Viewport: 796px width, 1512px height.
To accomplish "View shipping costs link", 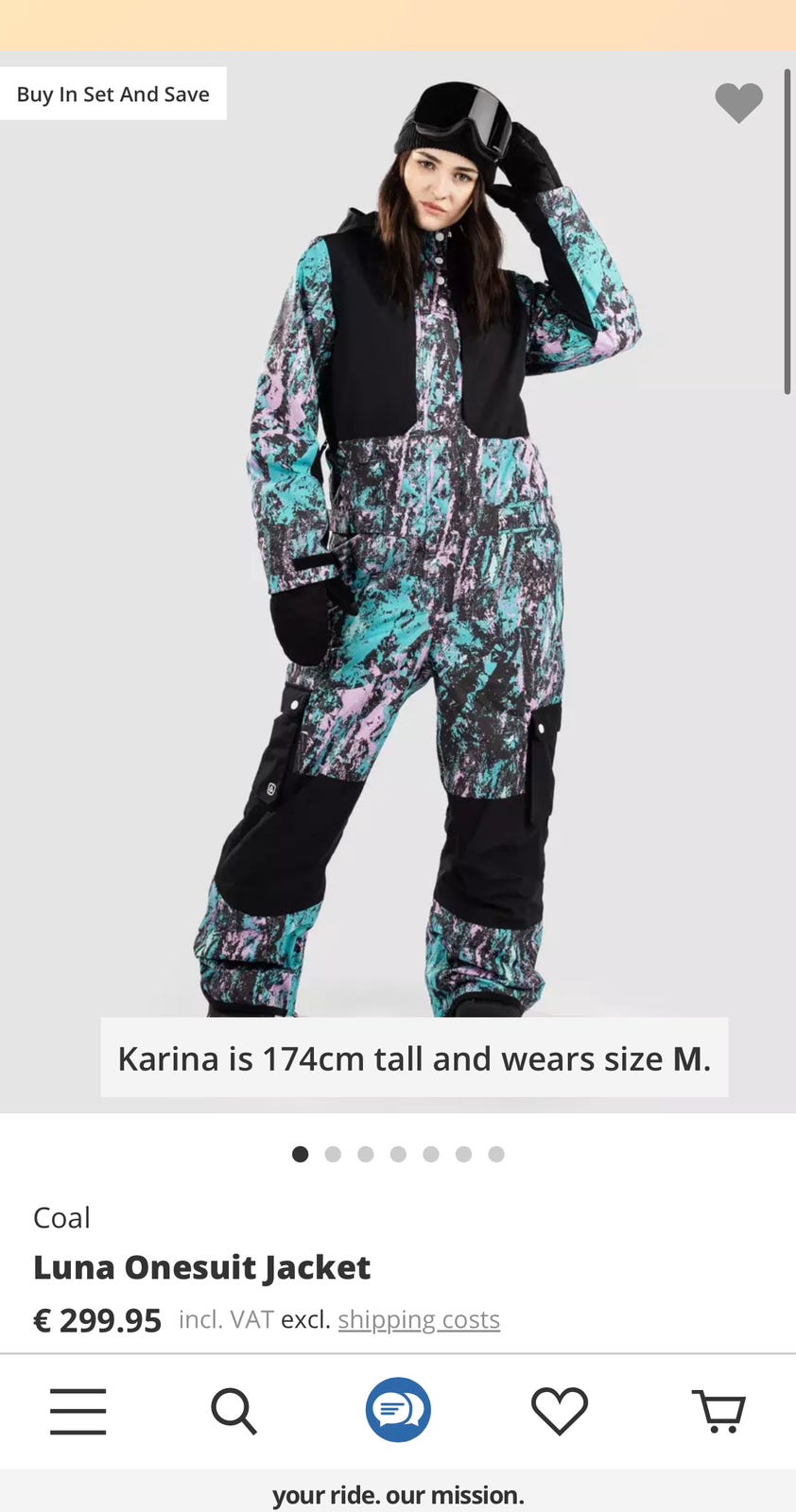I will pyautogui.click(x=419, y=1319).
